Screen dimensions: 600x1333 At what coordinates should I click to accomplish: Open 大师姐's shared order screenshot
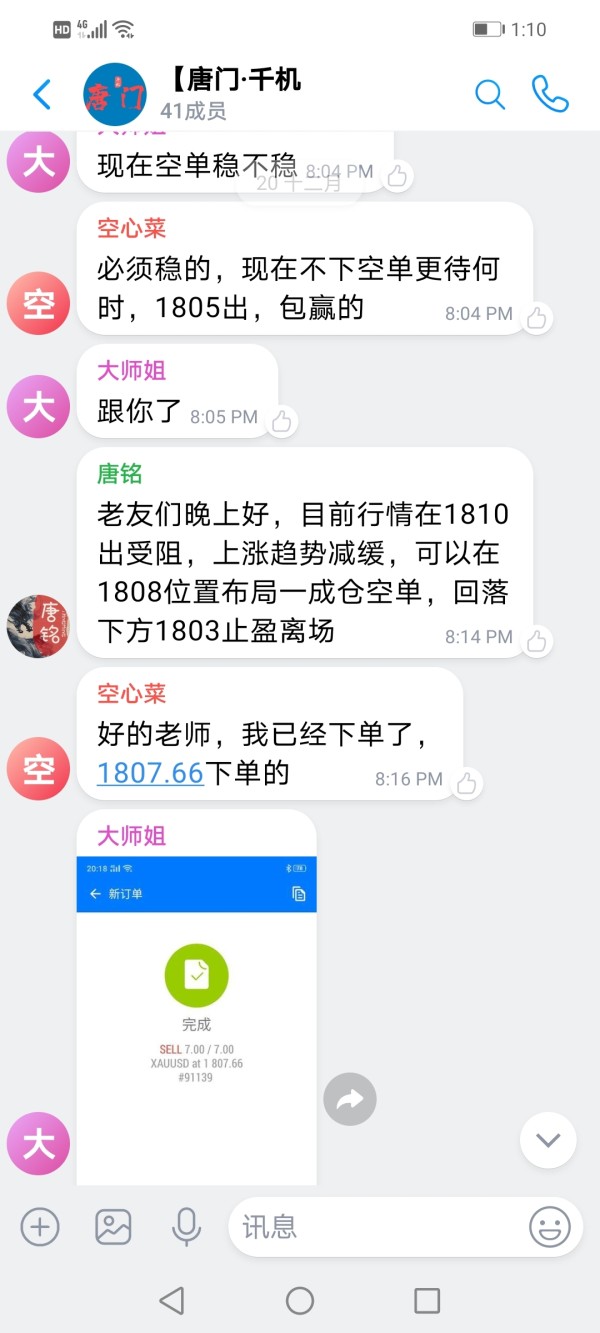(197, 1021)
